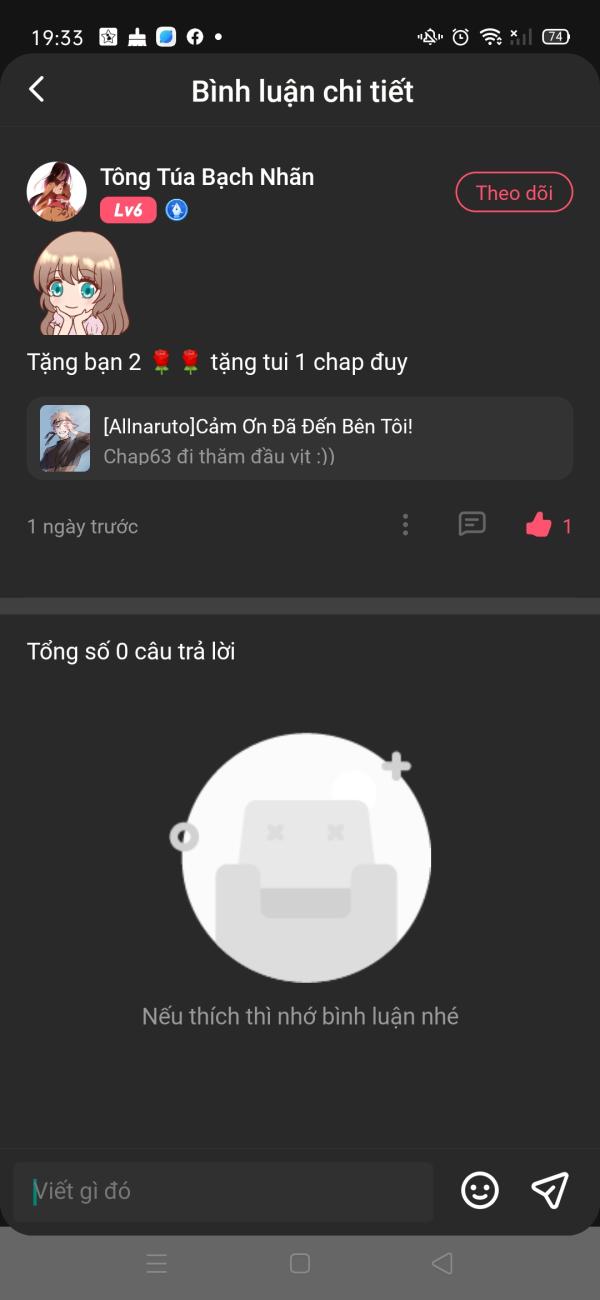
Task: Open the [Allnaruto]Cảm Ơn Đã Đến Bên Tôi! story card
Action: (300, 438)
